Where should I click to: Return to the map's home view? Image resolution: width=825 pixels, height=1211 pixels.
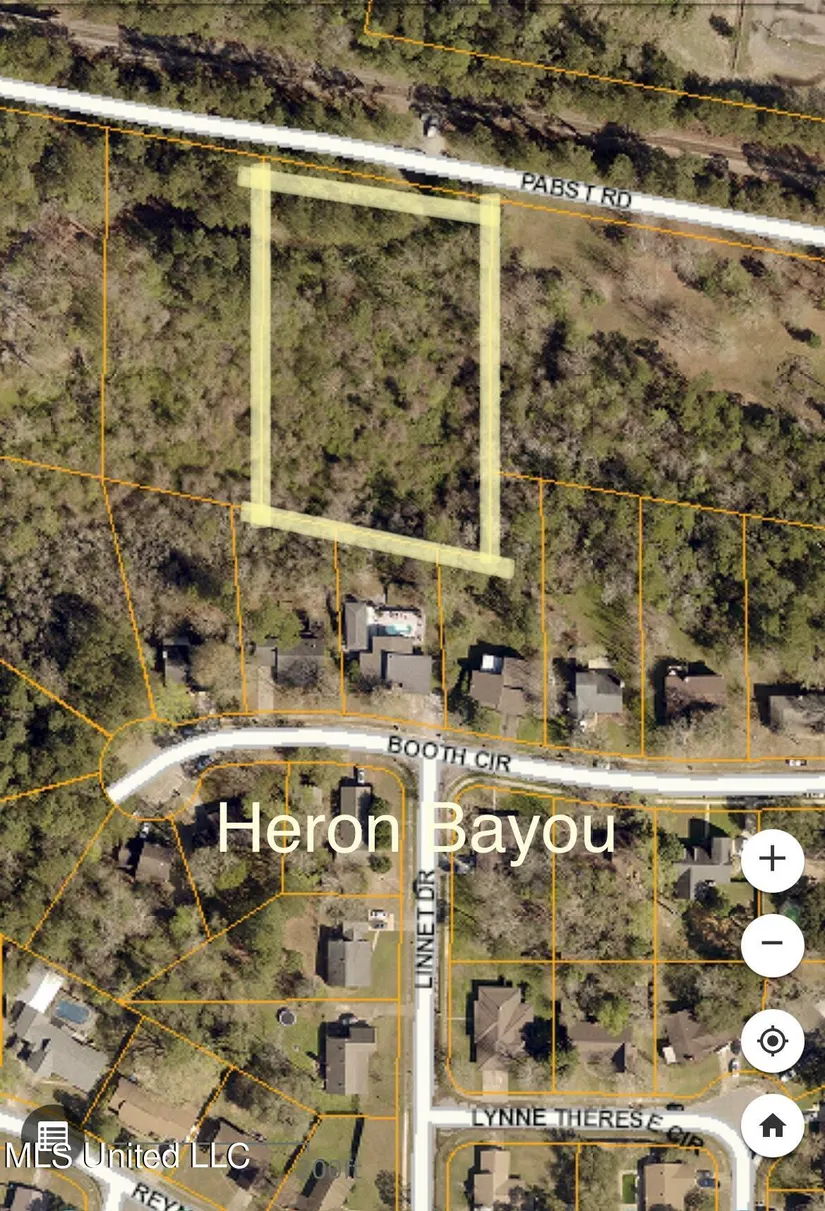point(772,1125)
